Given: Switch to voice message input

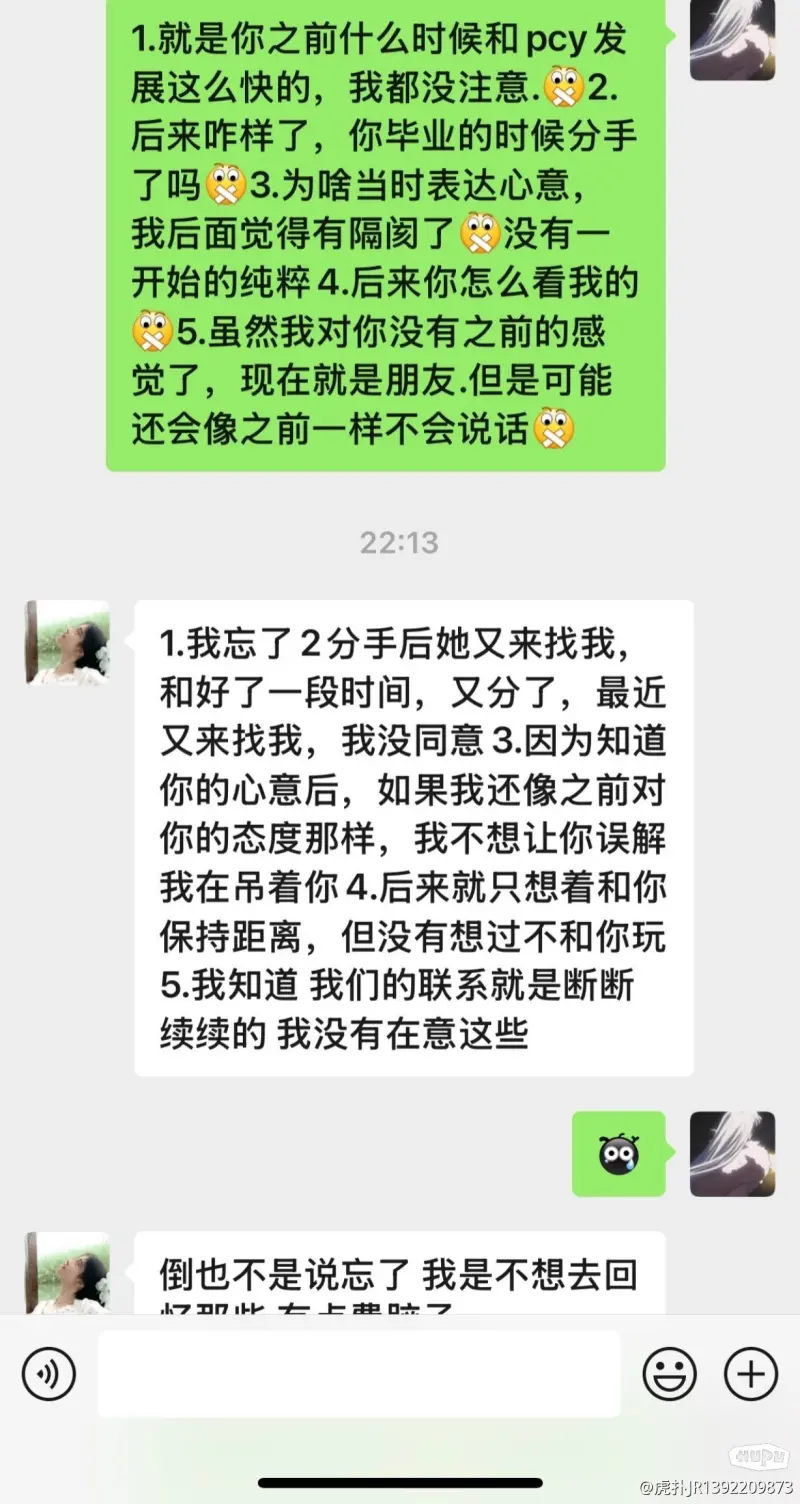Looking at the screenshot, I should click(48, 1375).
